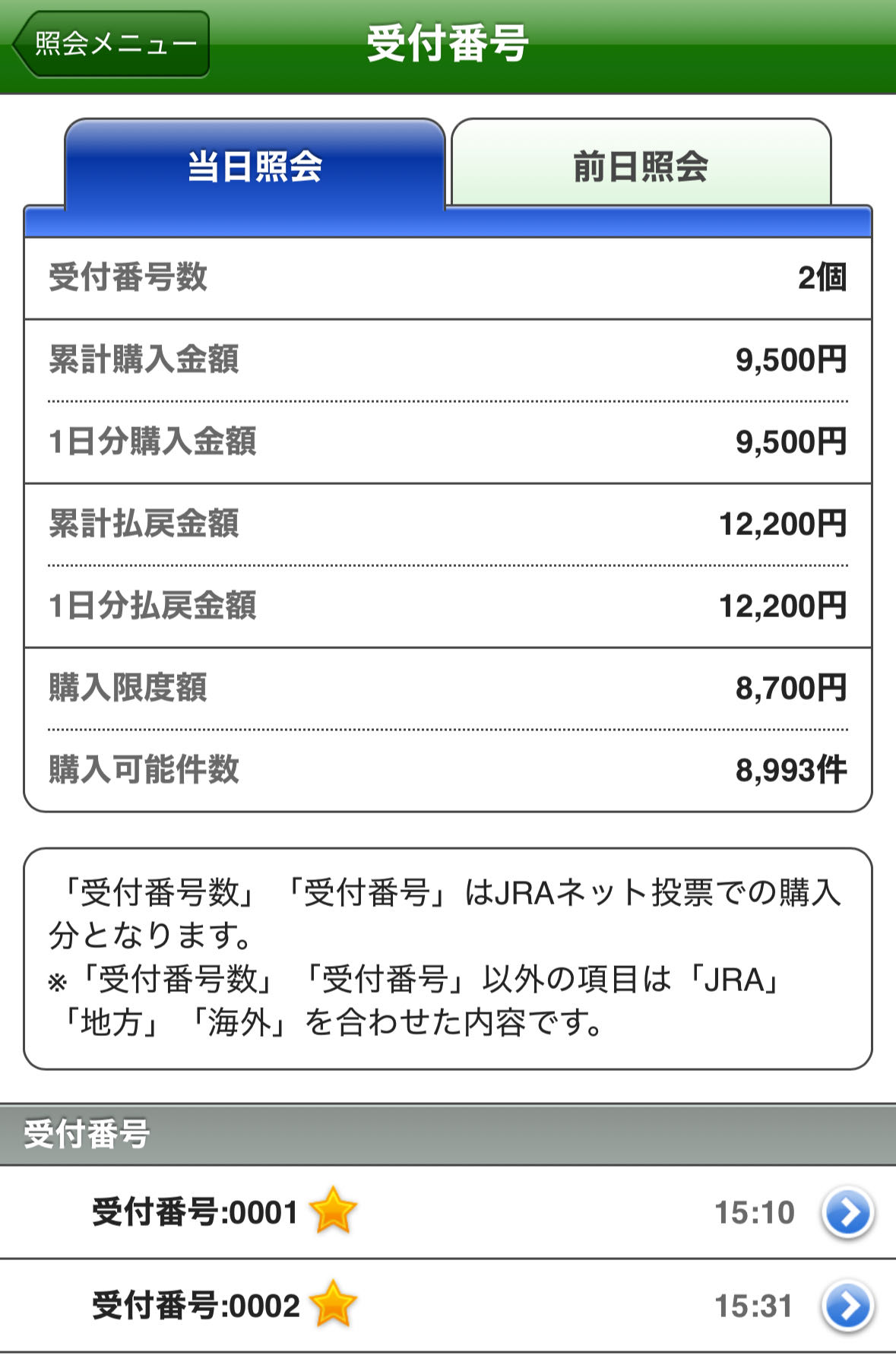Go back to 照会メニュー

pos(112,44)
